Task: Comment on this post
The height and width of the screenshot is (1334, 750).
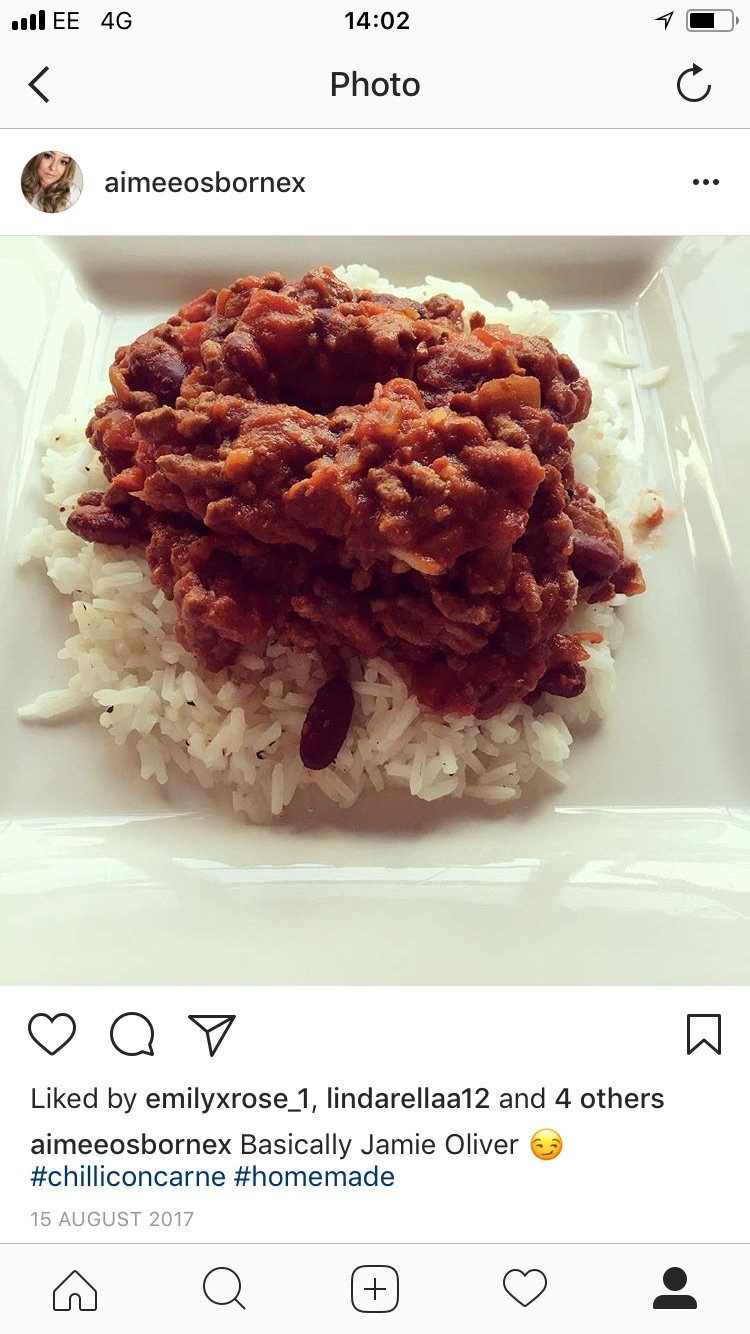Action: tap(132, 1034)
